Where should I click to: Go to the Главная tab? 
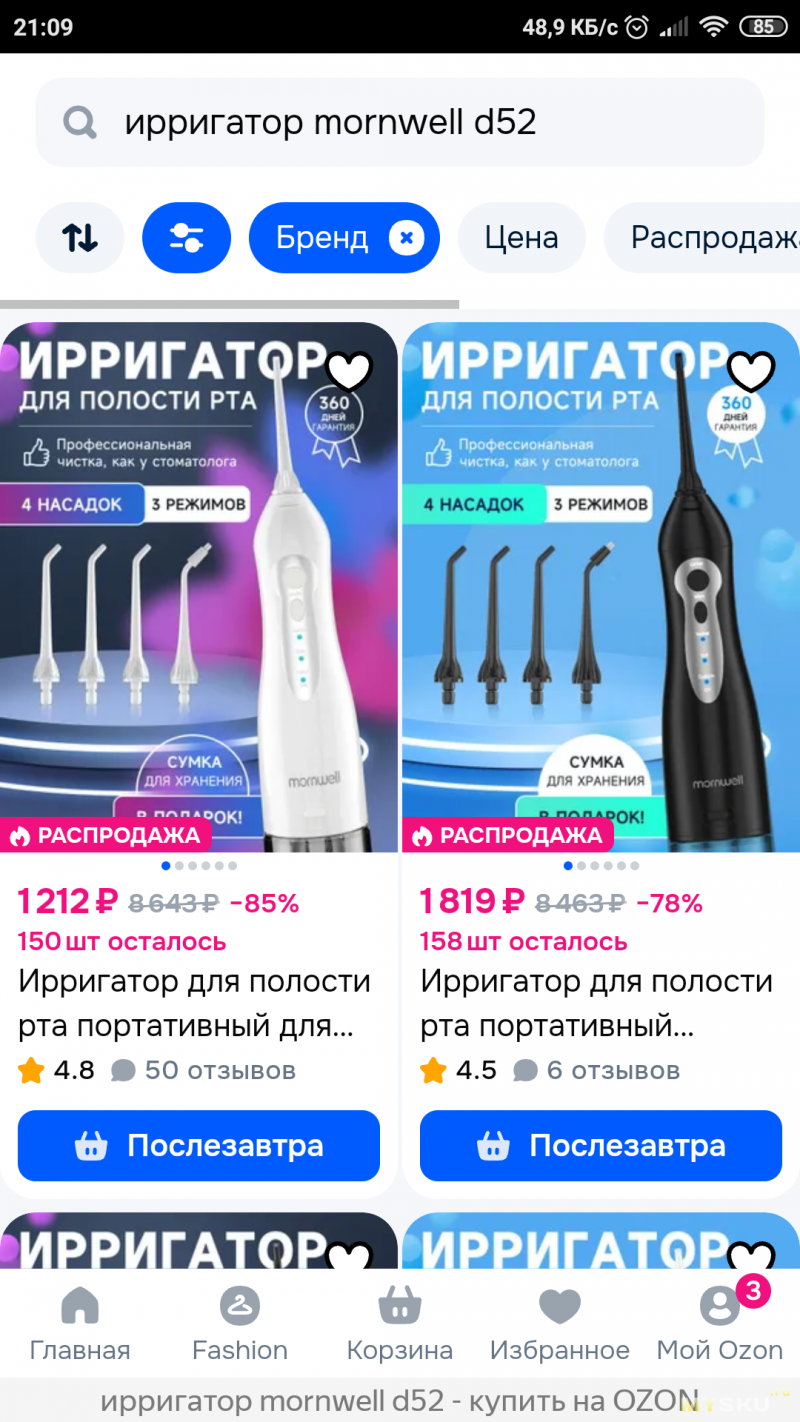(x=80, y=1324)
